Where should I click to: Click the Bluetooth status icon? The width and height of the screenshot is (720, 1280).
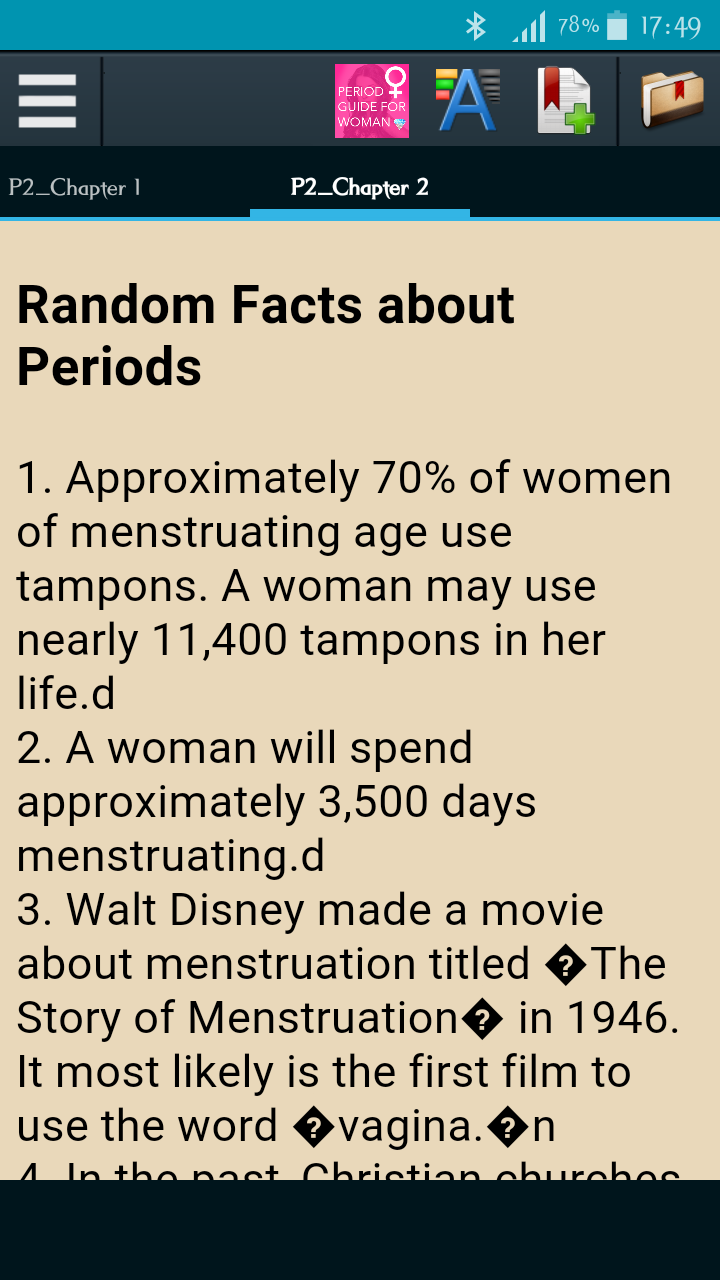[477, 26]
